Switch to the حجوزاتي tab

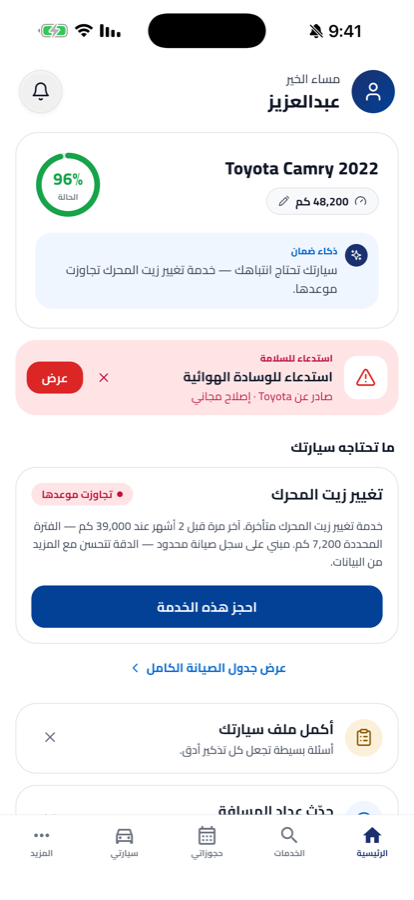pyautogui.click(x=207, y=843)
